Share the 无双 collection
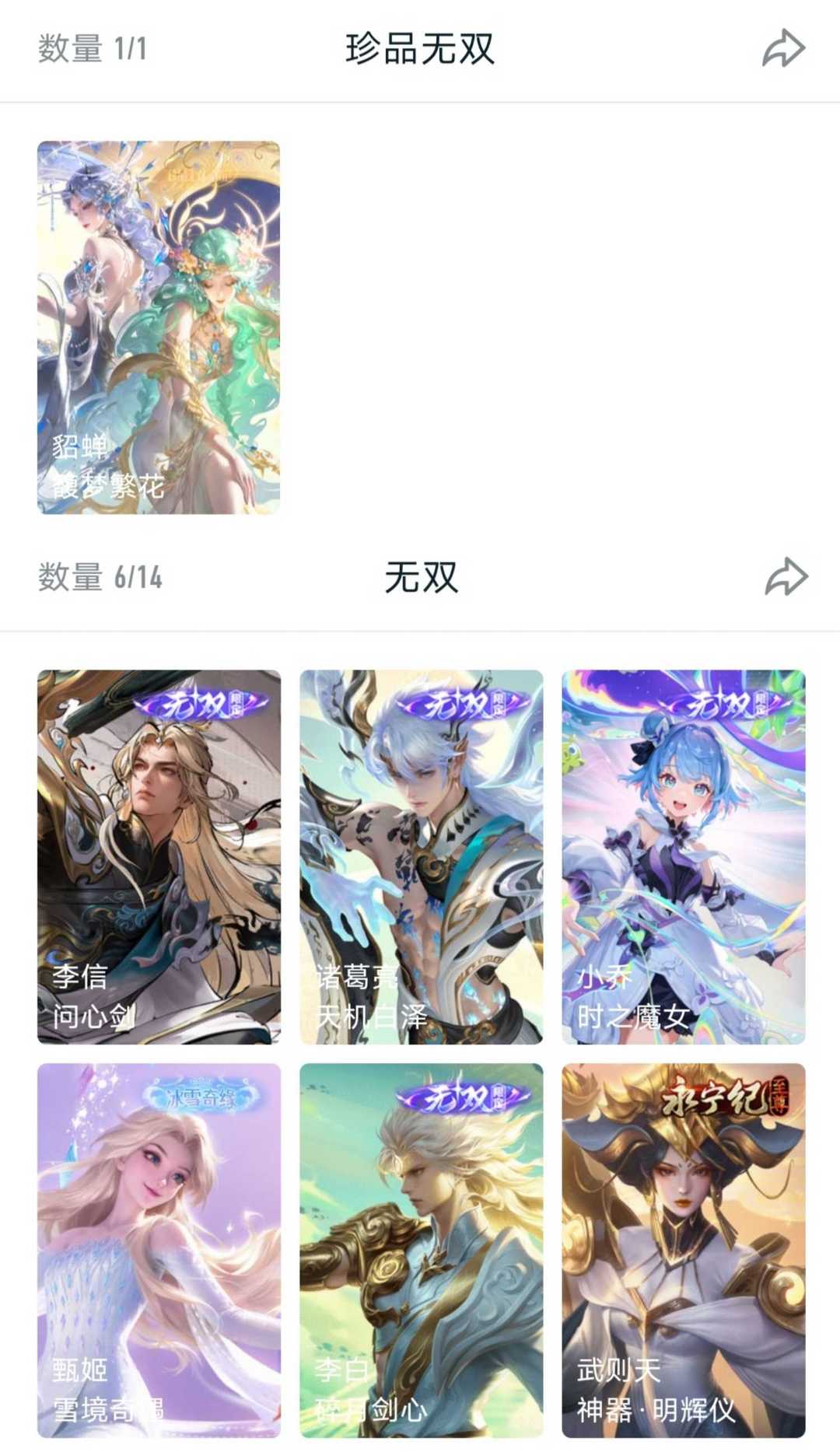840x1452 pixels. 786,577
